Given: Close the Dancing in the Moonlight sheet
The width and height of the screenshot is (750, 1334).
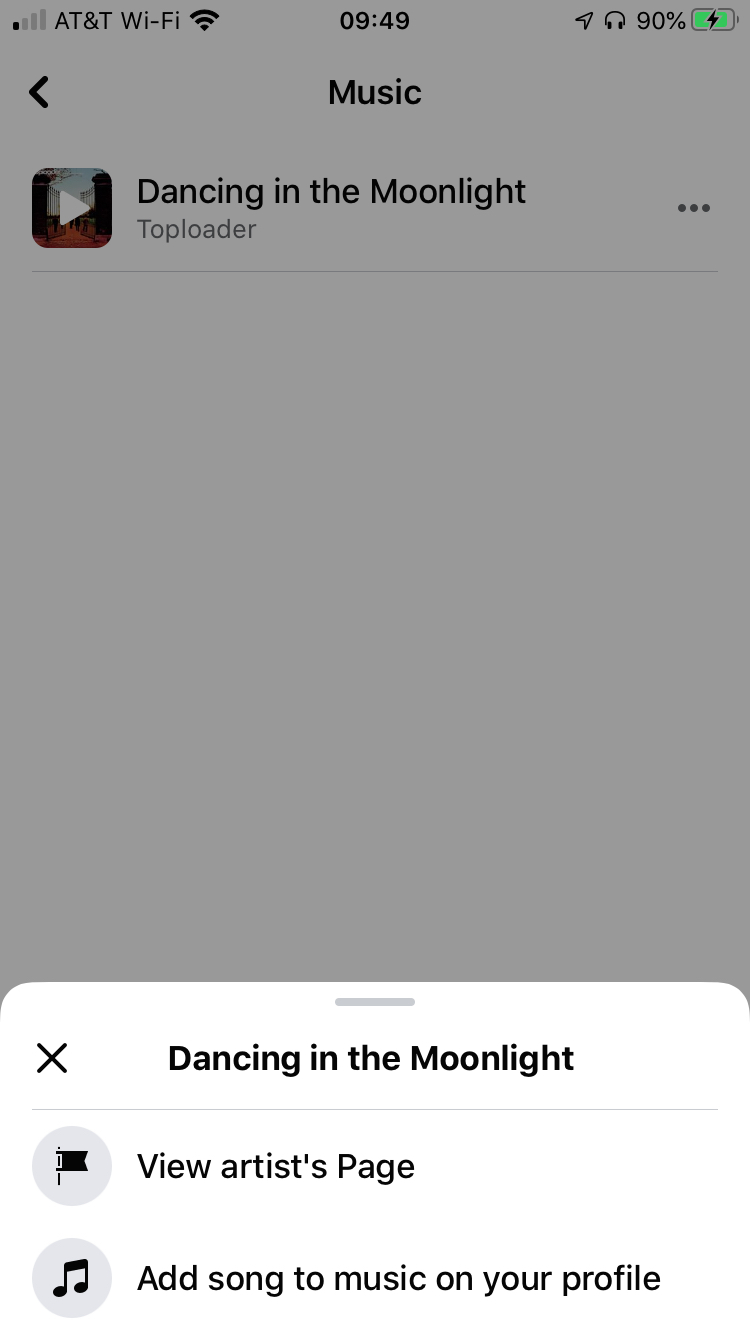Looking at the screenshot, I should pos(52,1057).
